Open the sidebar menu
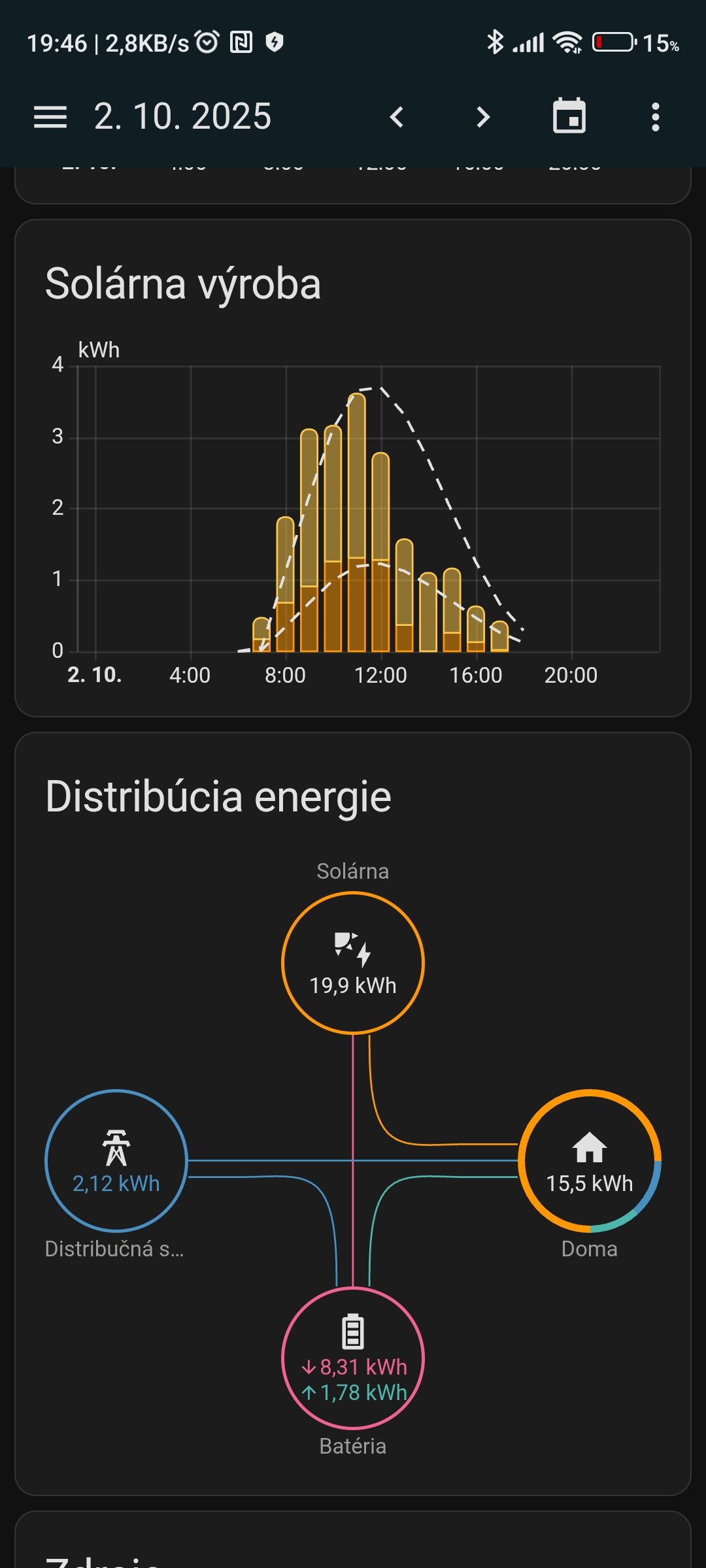 pos(50,118)
